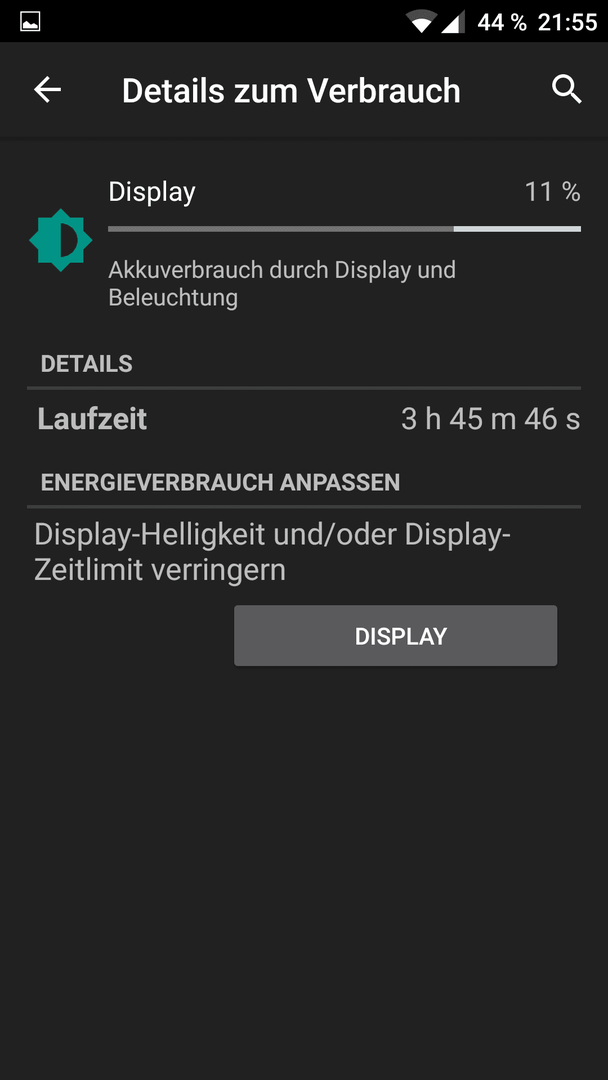Screen dimensions: 608x1080
Task: Go back using the top-left arrow
Action: (x=48, y=90)
